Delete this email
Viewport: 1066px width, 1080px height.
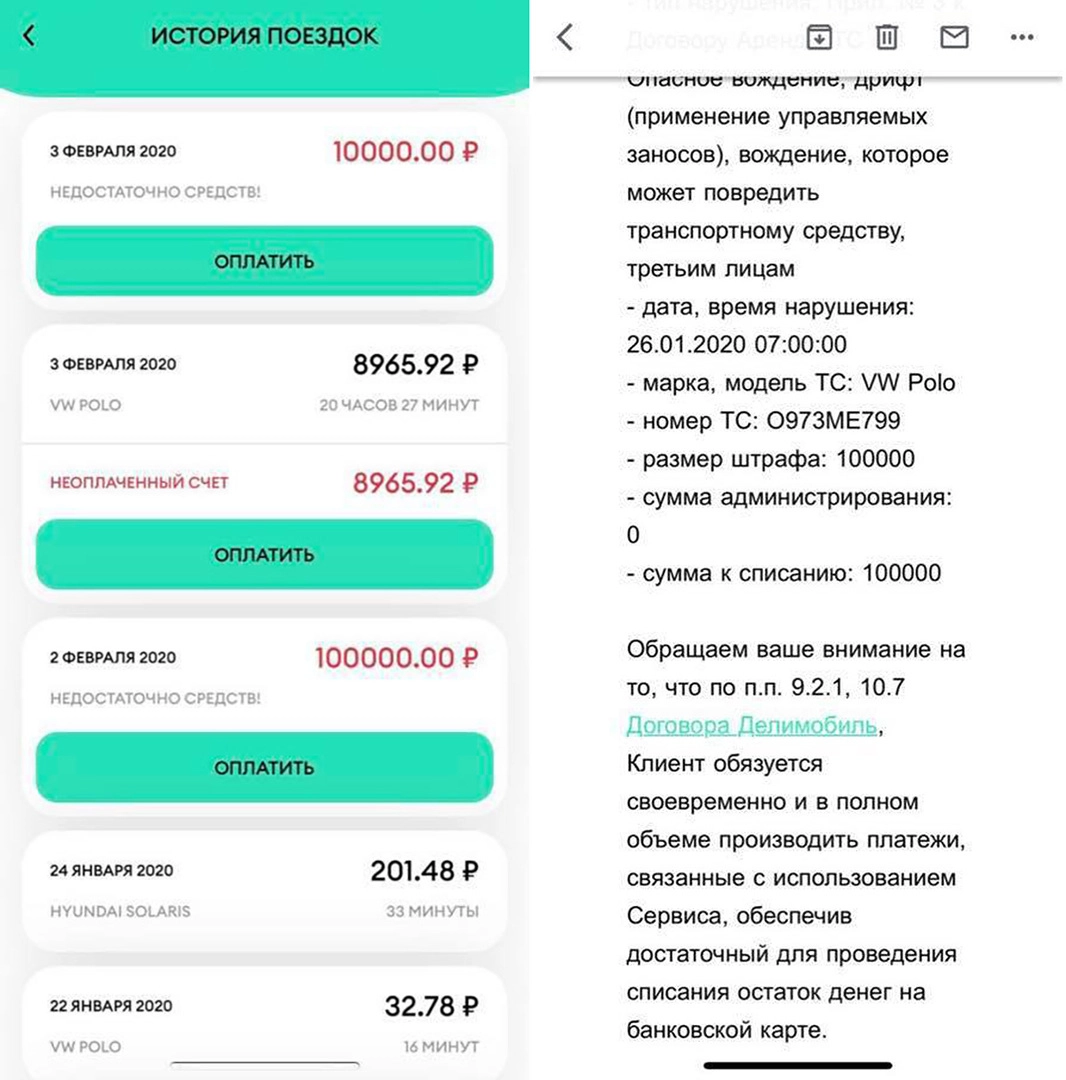point(887,38)
